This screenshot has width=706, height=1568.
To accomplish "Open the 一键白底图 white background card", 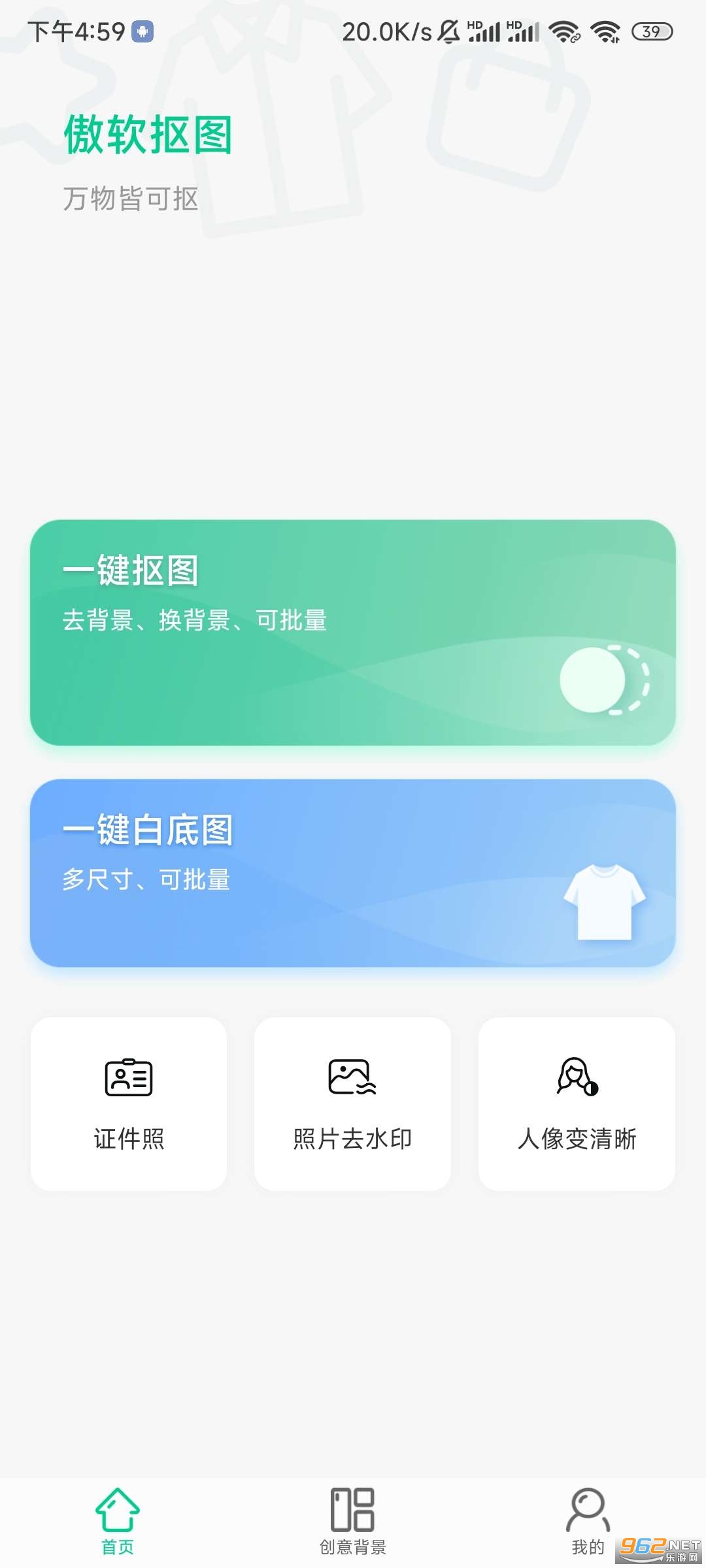I will (x=352, y=872).
